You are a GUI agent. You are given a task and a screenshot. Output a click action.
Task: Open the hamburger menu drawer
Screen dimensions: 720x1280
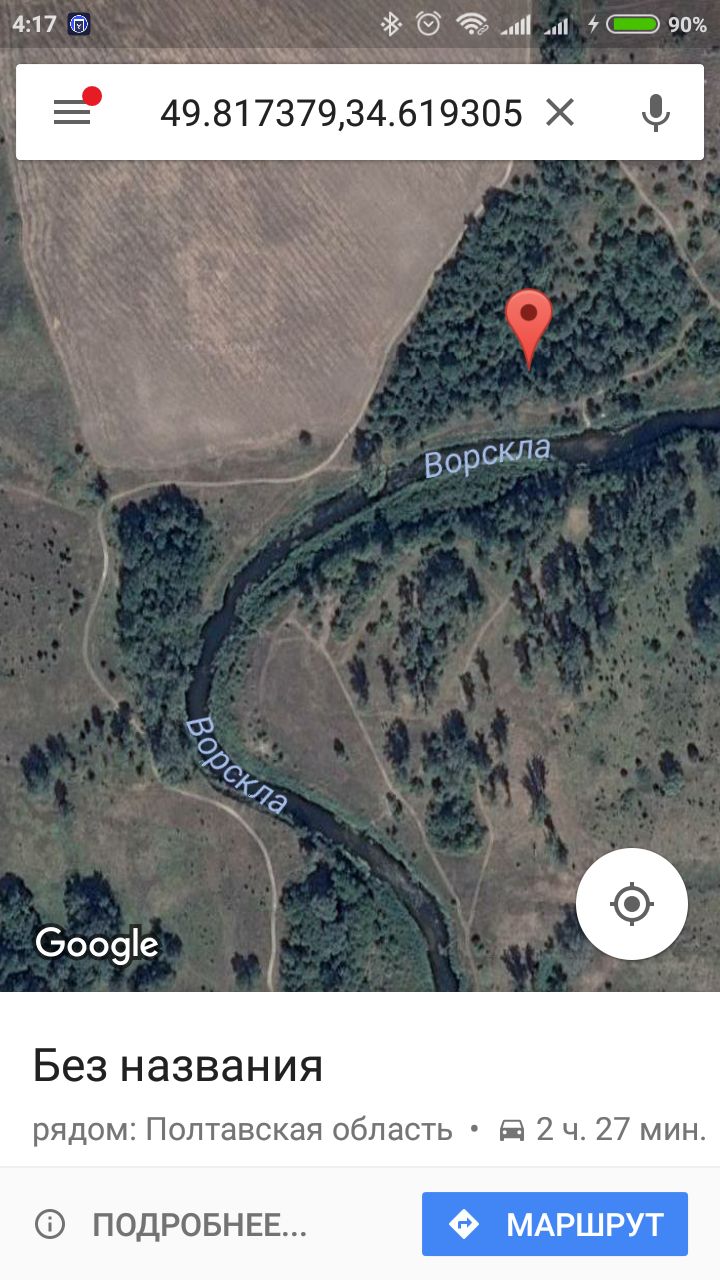(x=72, y=113)
